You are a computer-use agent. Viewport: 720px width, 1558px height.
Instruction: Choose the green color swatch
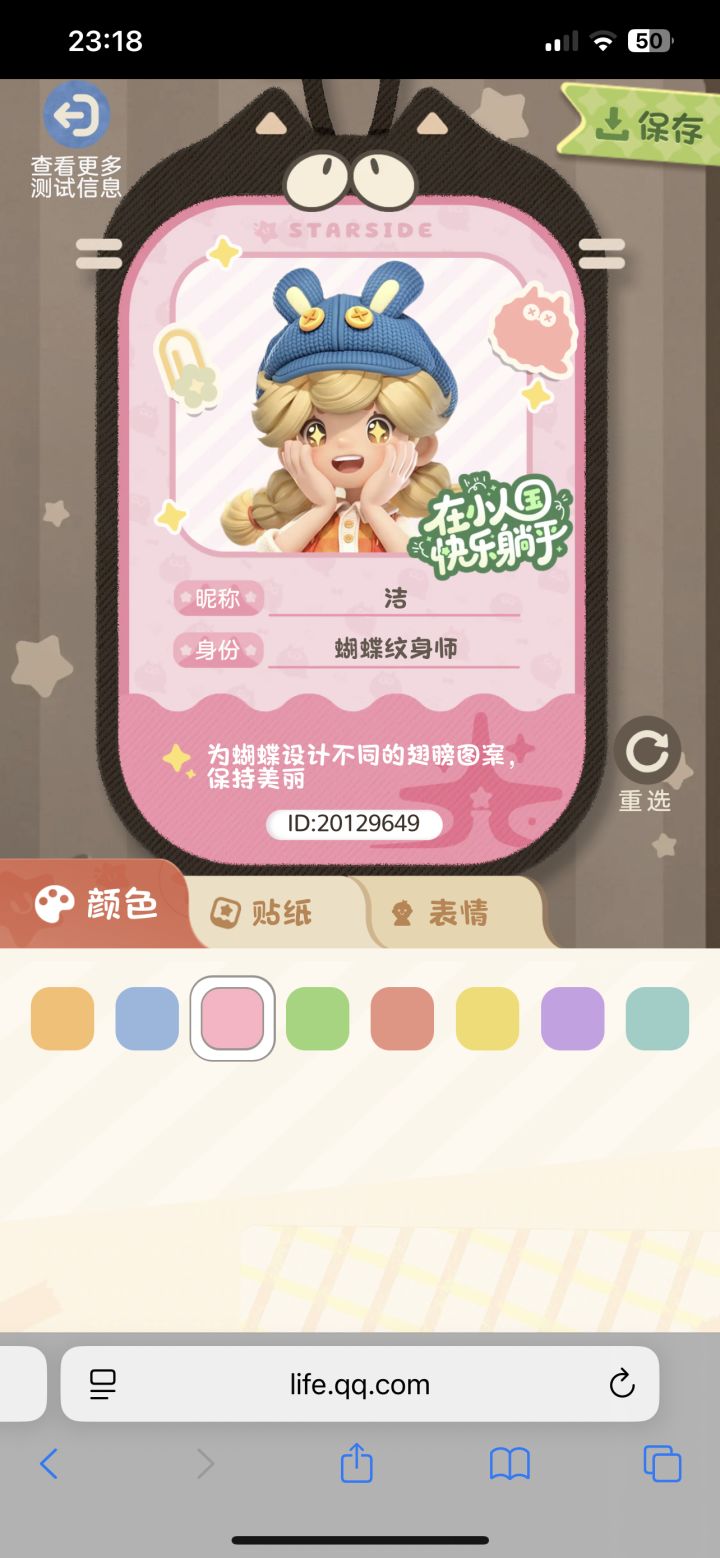(317, 1017)
